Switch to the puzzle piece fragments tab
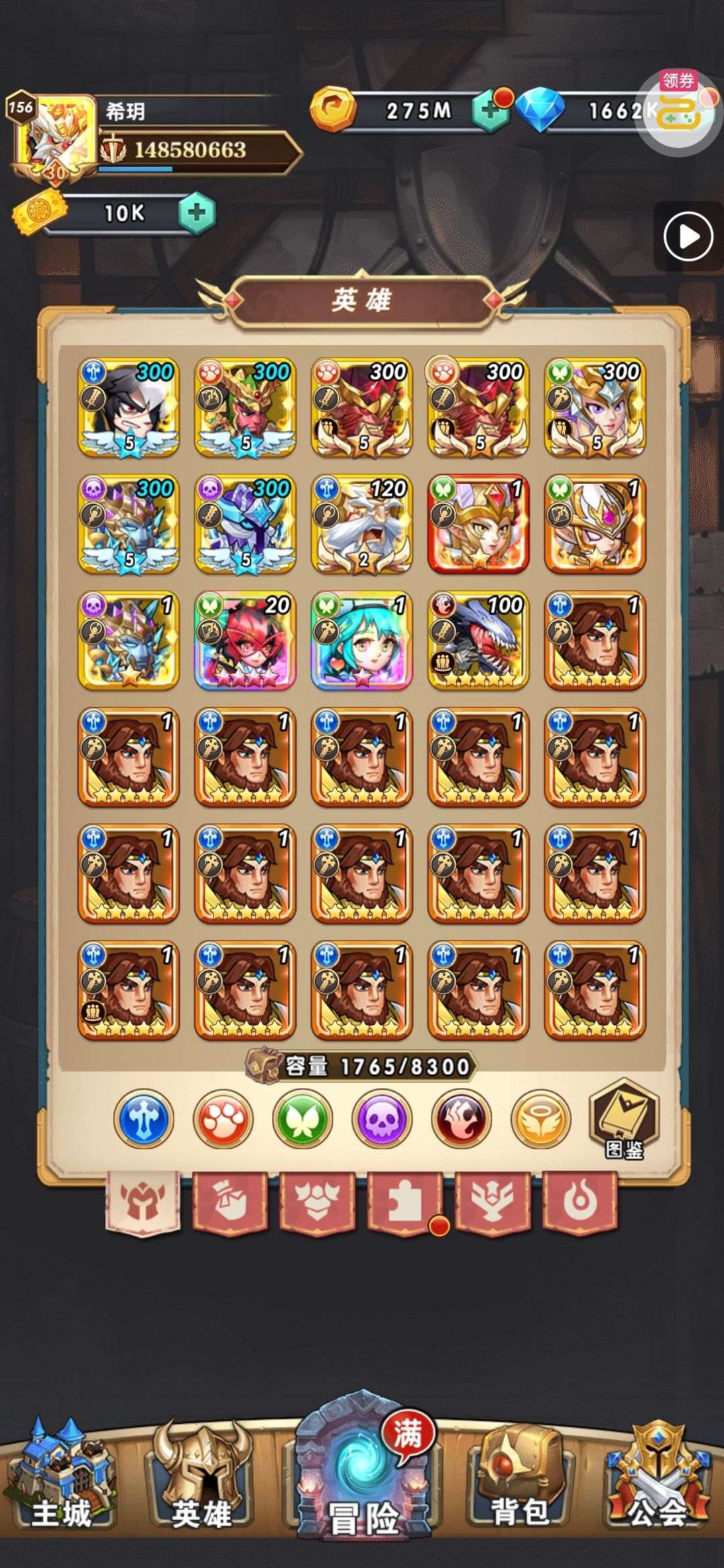Image resolution: width=724 pixels, height=1568 pixels. pyautogui.click(x=405, y=1202)
